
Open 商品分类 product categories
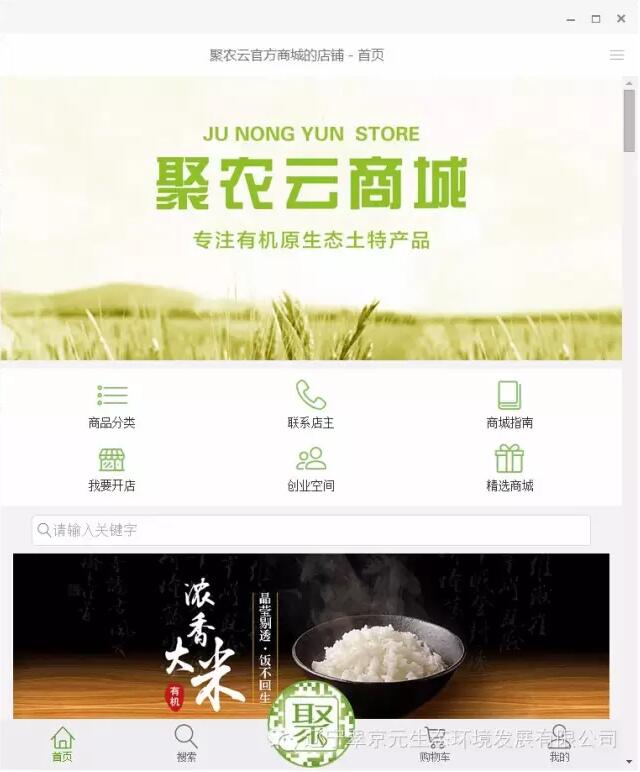[x=112, y=405]
